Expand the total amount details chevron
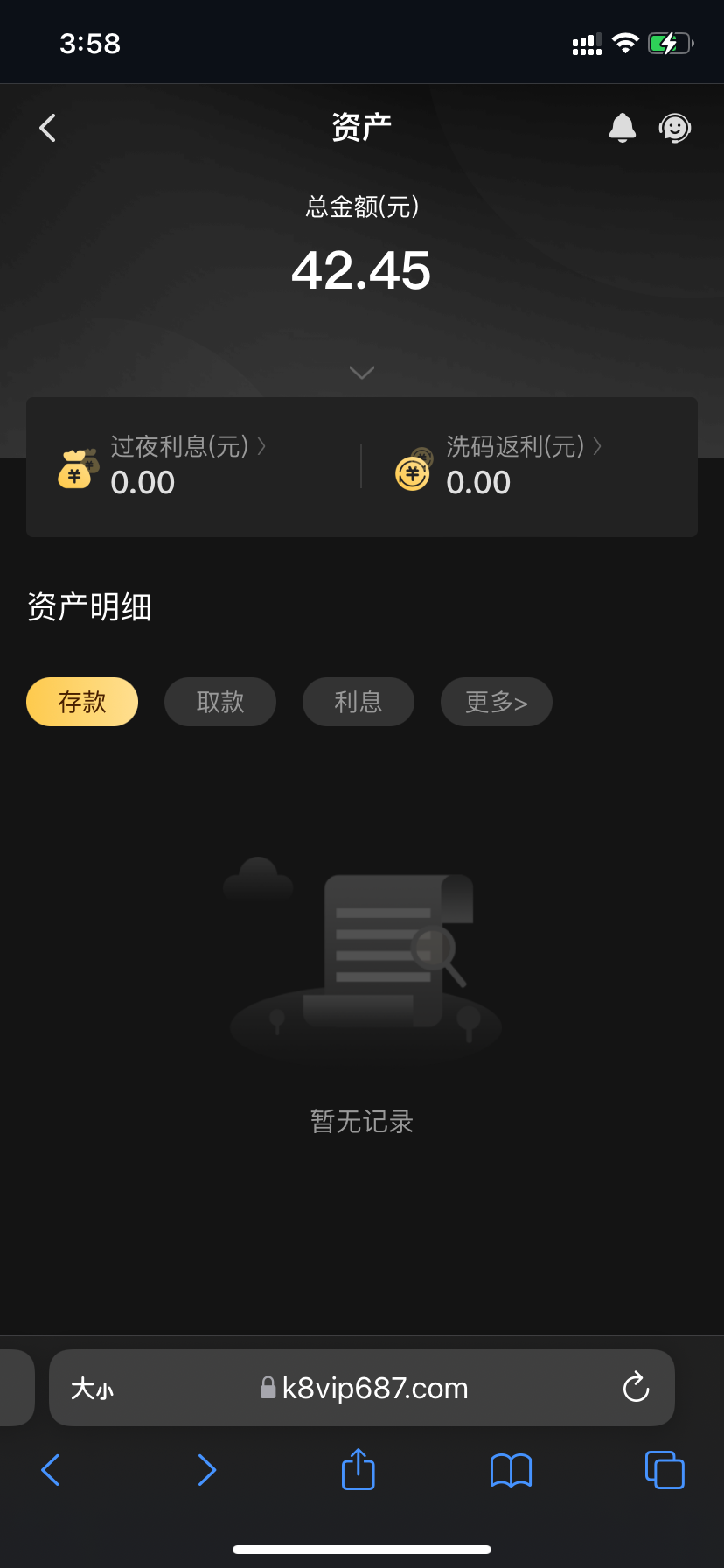This screenshot has width=724, height=1568. tap(362, 373)
